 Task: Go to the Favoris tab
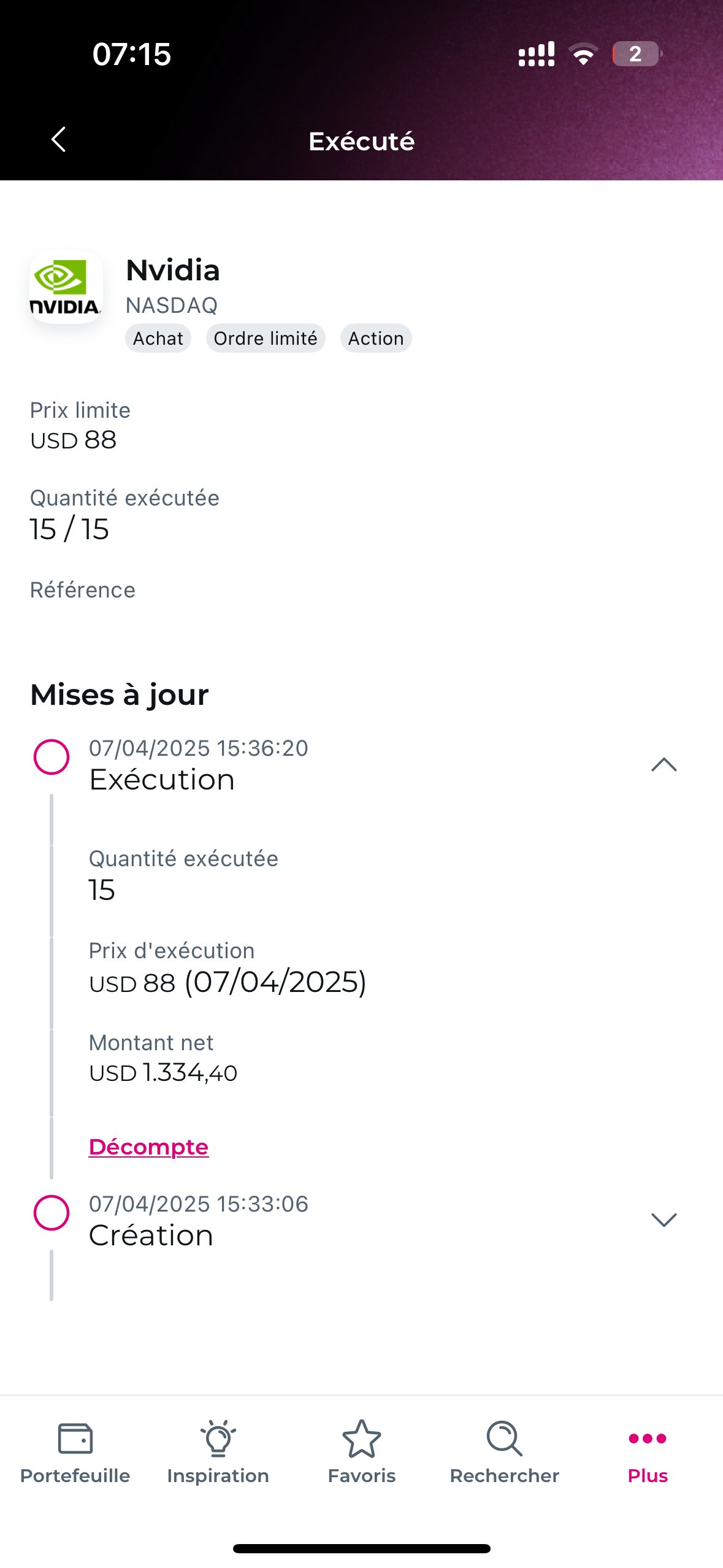(361, 1452)
